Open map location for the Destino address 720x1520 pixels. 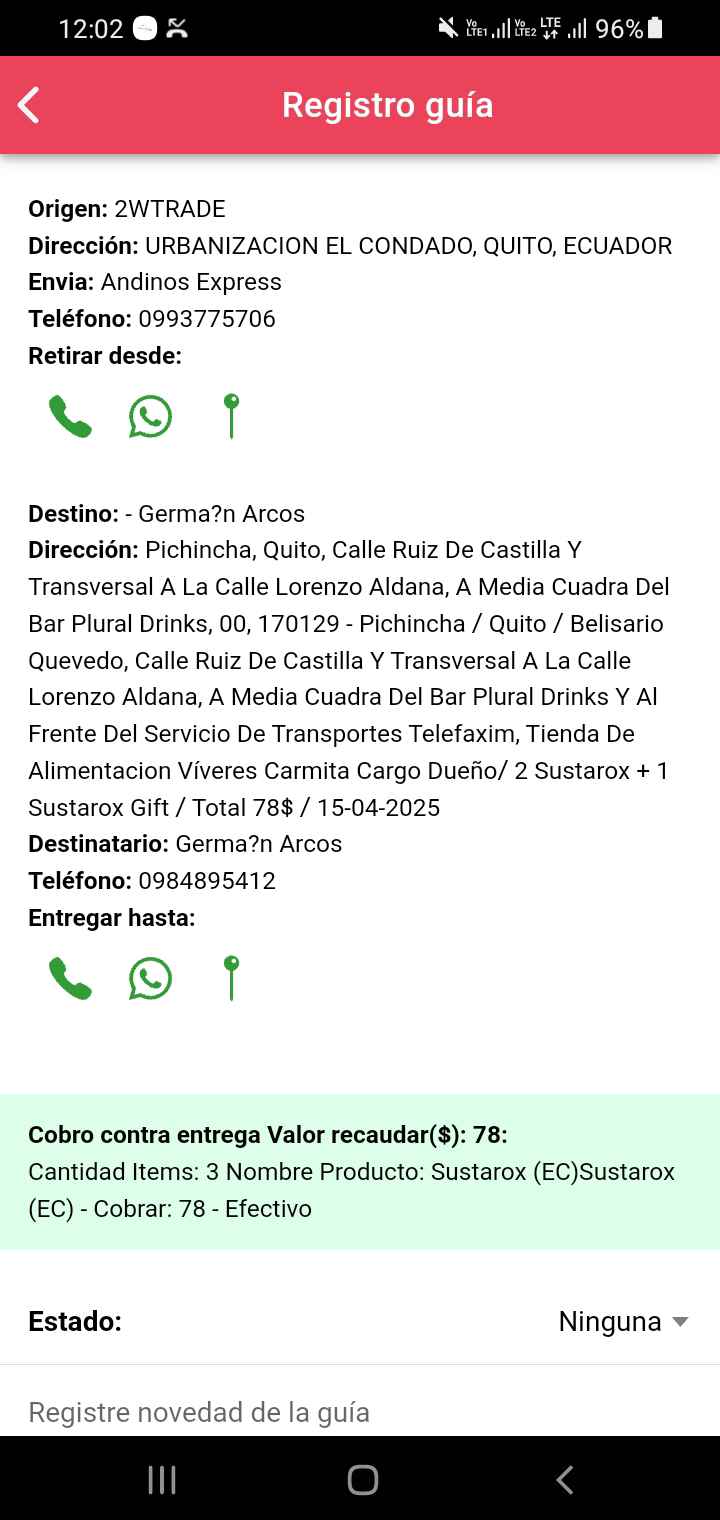(231, 978)
